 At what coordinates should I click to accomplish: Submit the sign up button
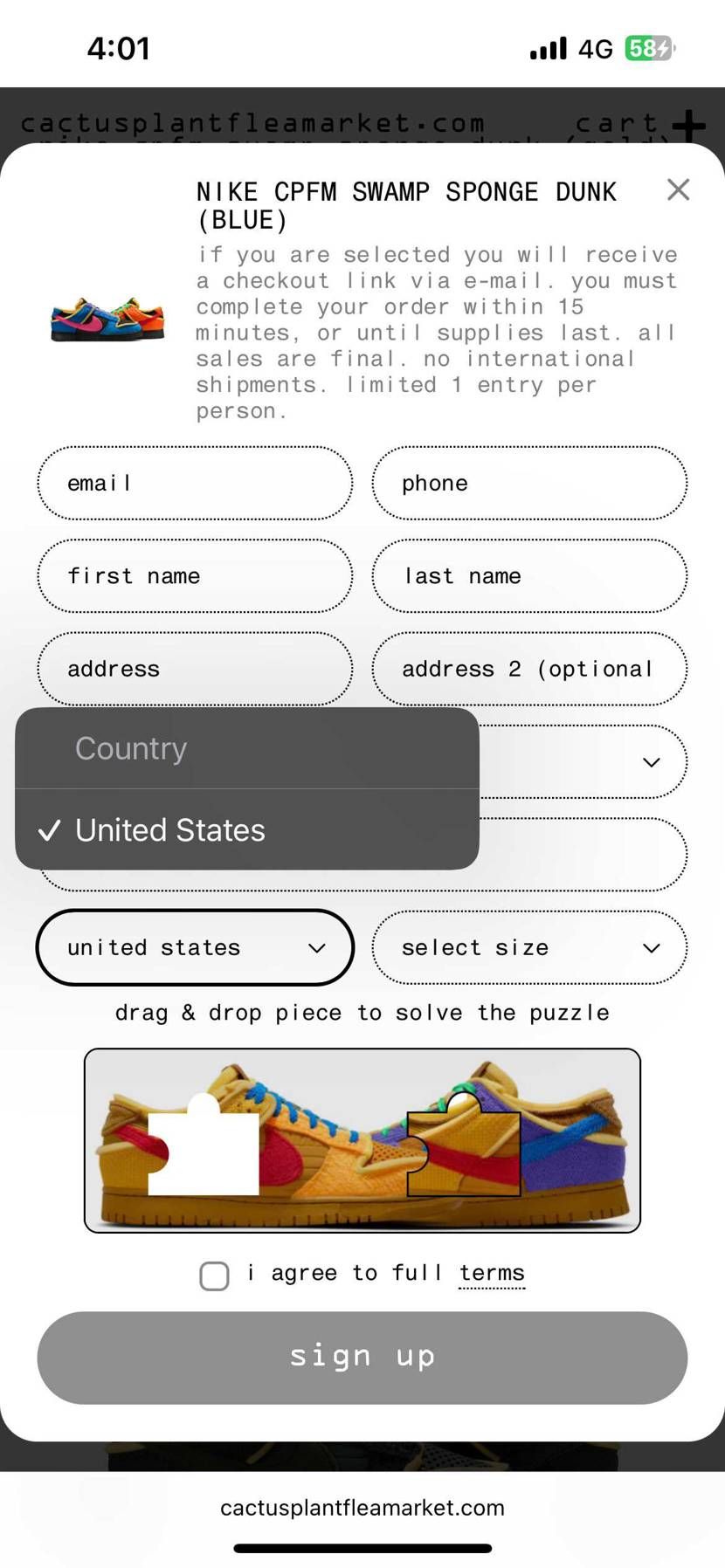[x=362, y=1358]
